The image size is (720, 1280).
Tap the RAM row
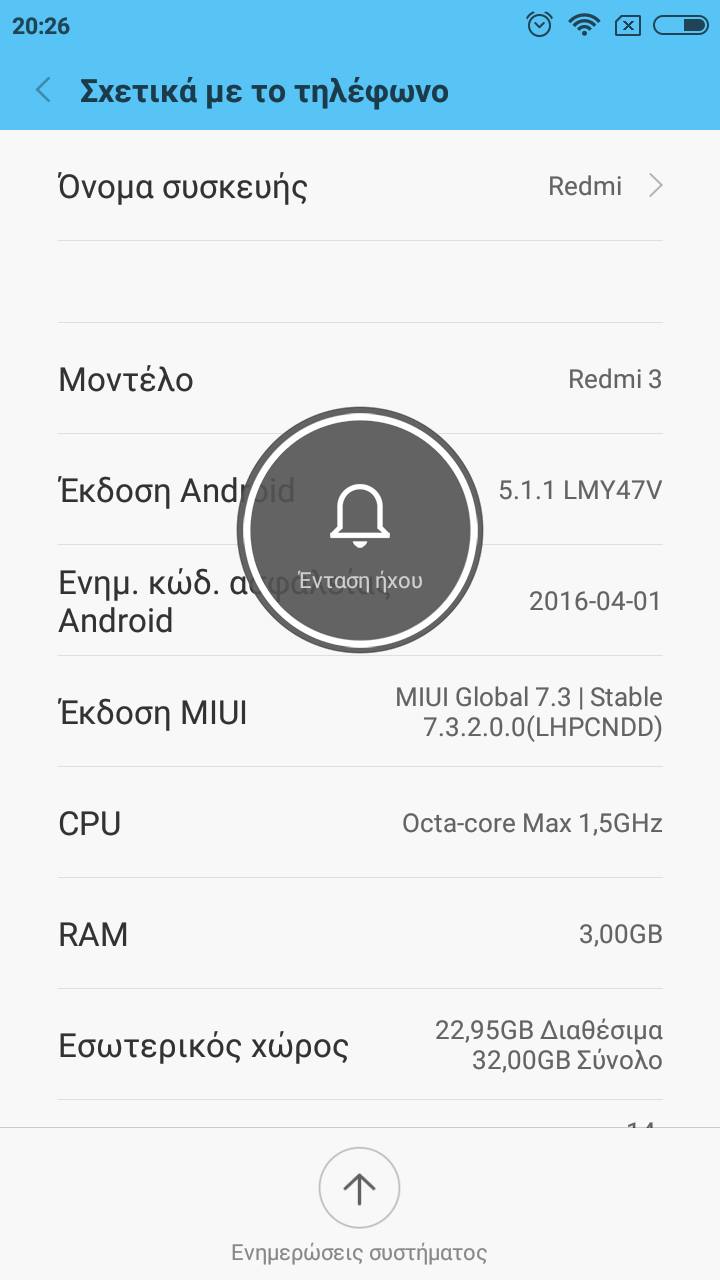click(360, 934)
